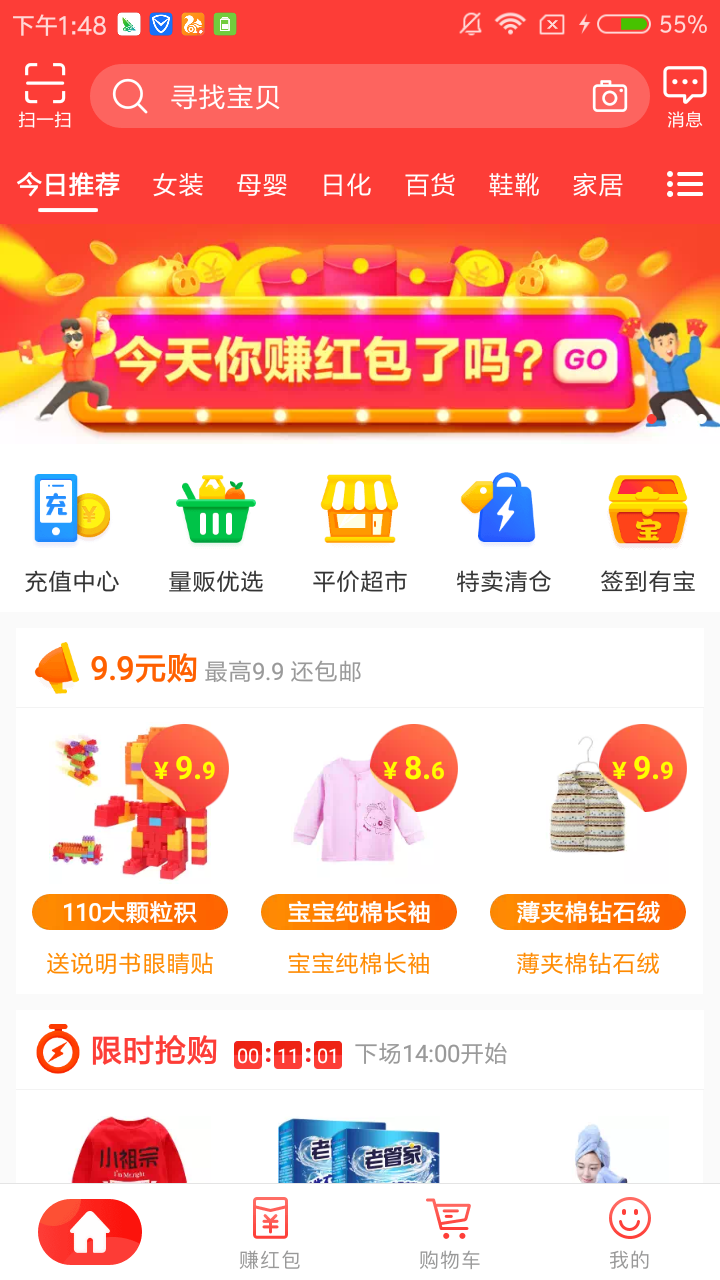The width and height of the screenshot is (720, 1280).
Task: Switch to the 女装 tab
Action: point(178,185)
